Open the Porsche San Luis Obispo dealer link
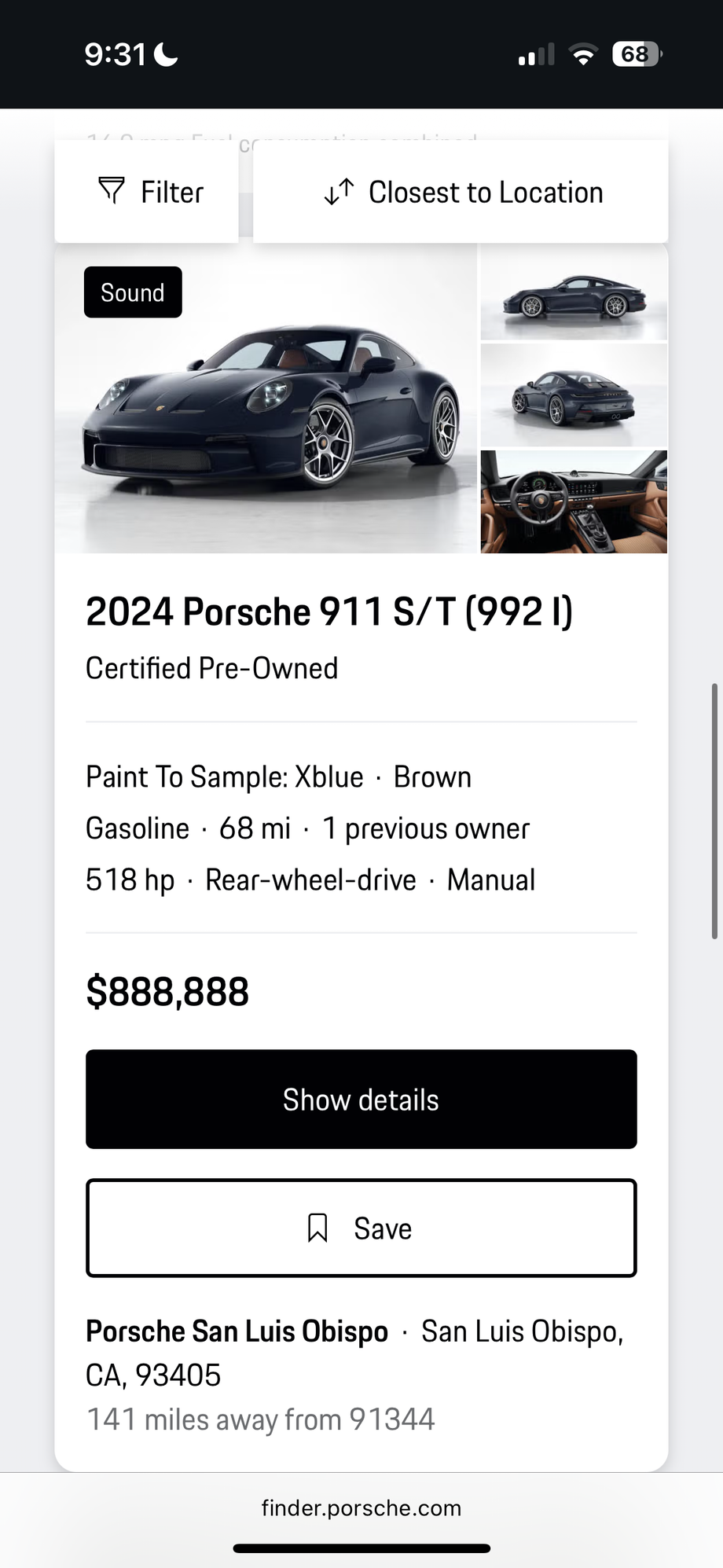This screenshot has width=723, height=1568. click(236, 1331)
